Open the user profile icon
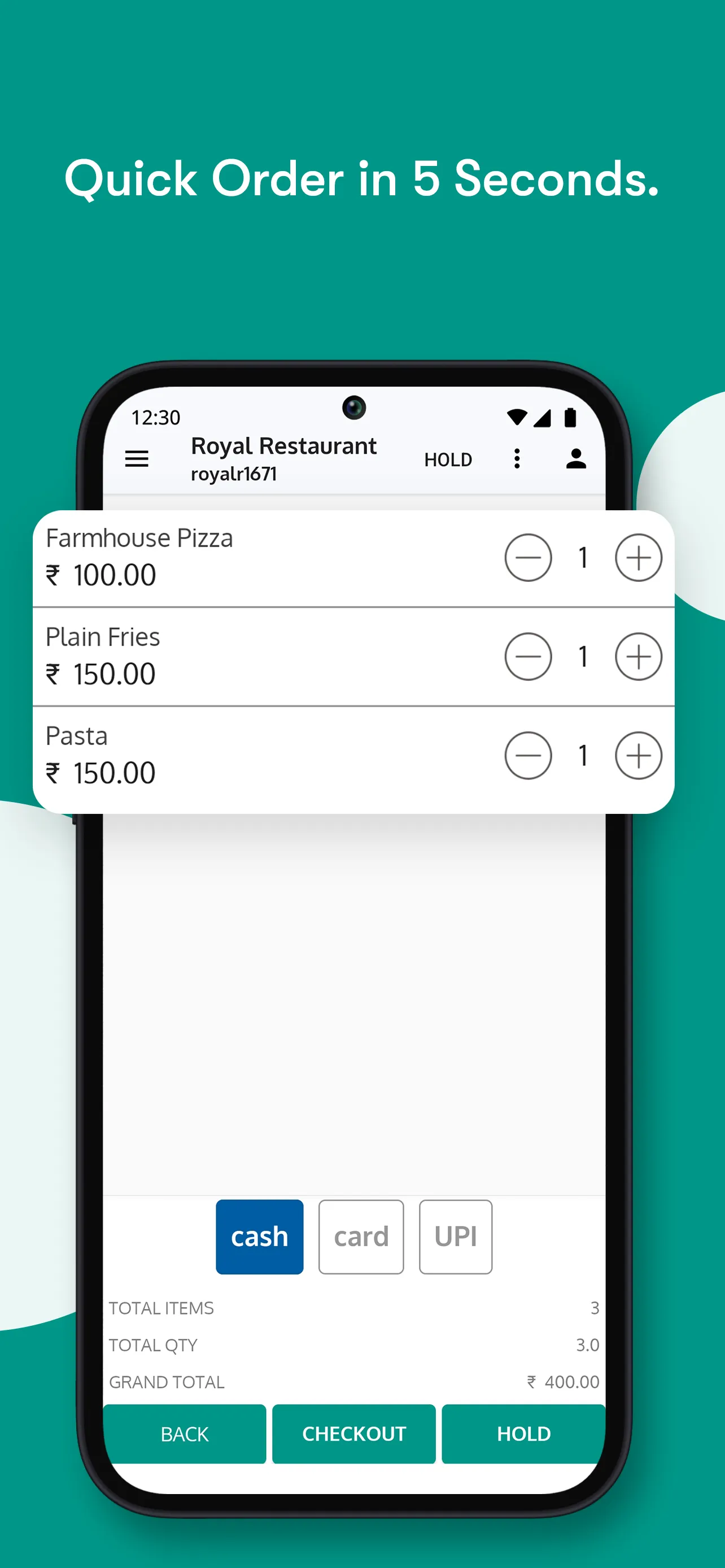Screen dimensions: 725x1568 click(x=576, y=459)
